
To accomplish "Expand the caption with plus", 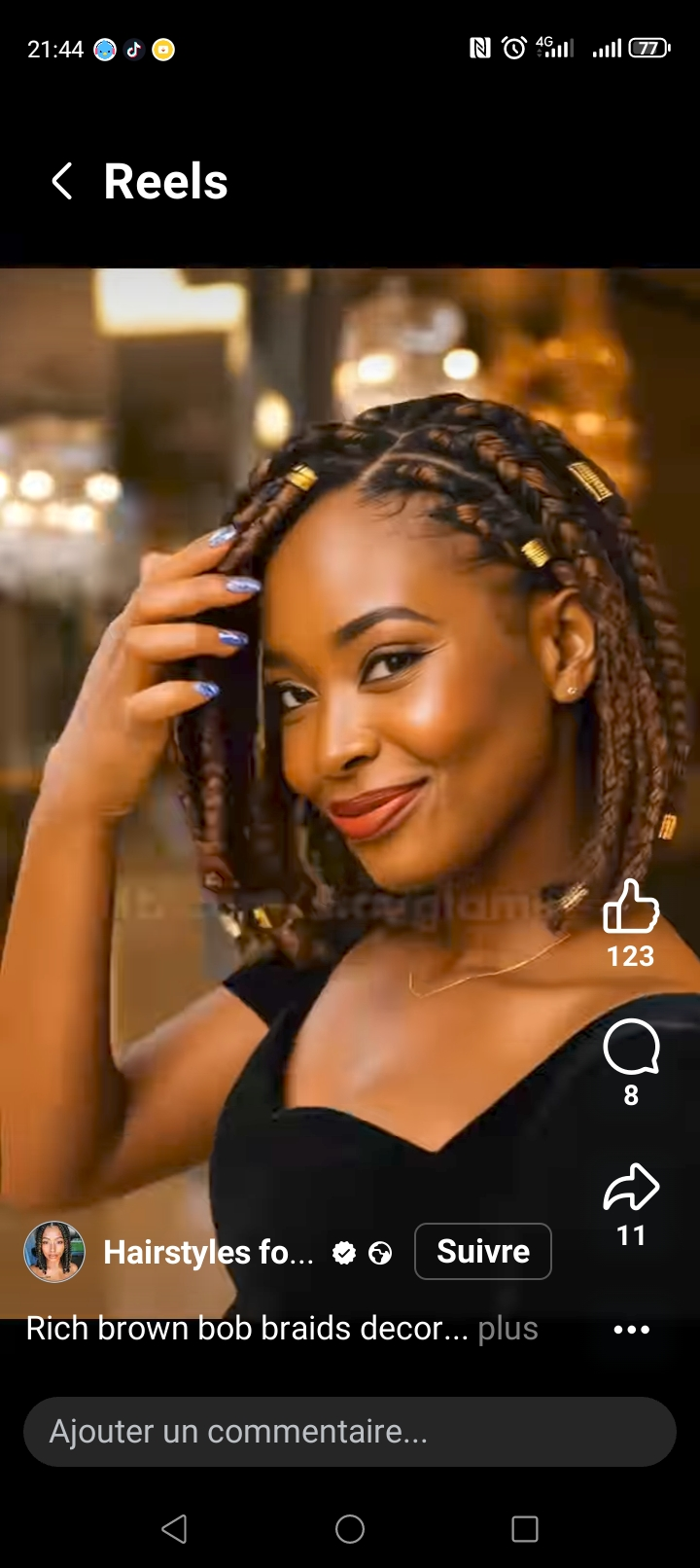I will 507,1329.
